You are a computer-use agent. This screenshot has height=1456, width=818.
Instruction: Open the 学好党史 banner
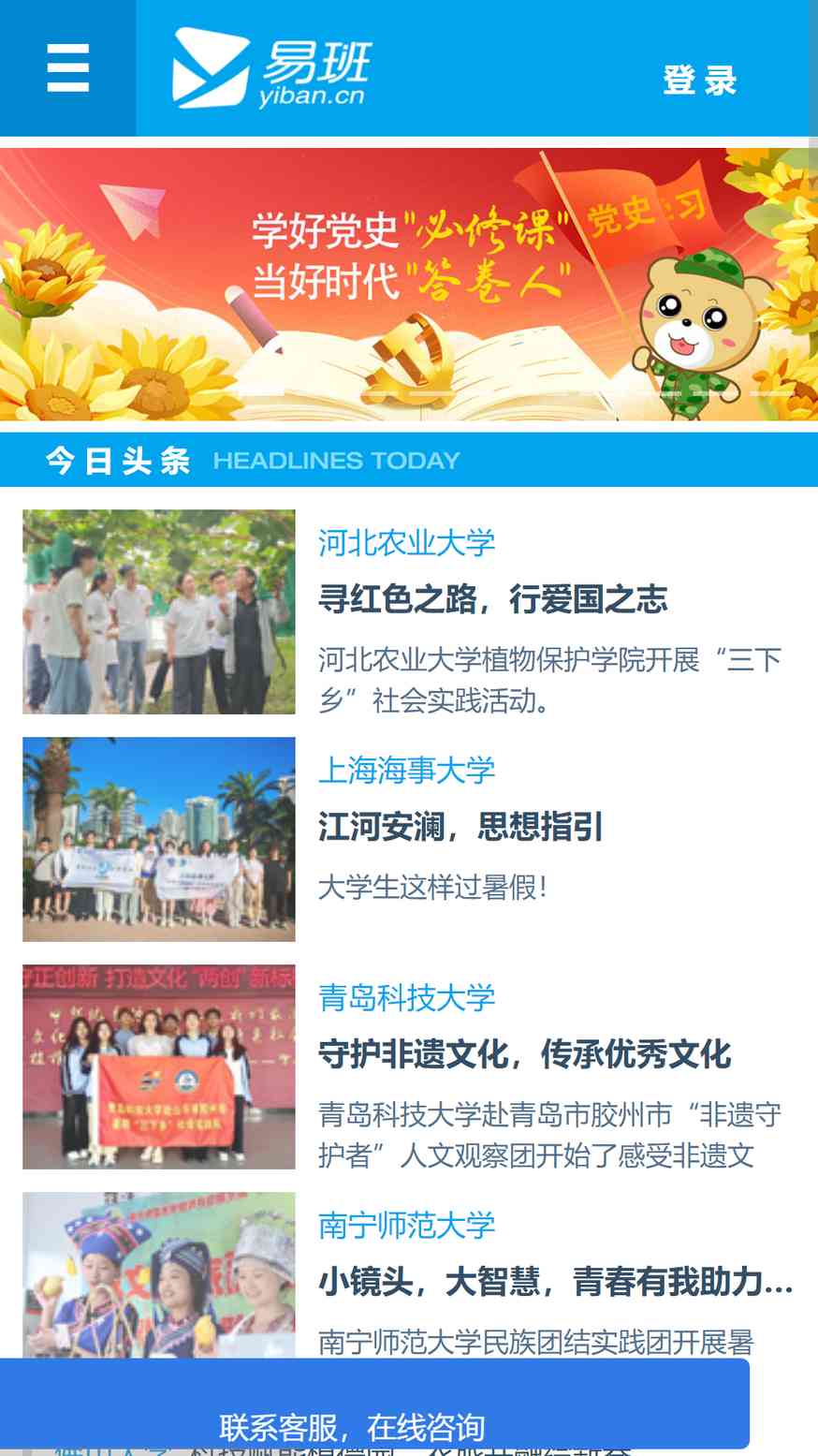pyautogui.click(x=409, y=284)
